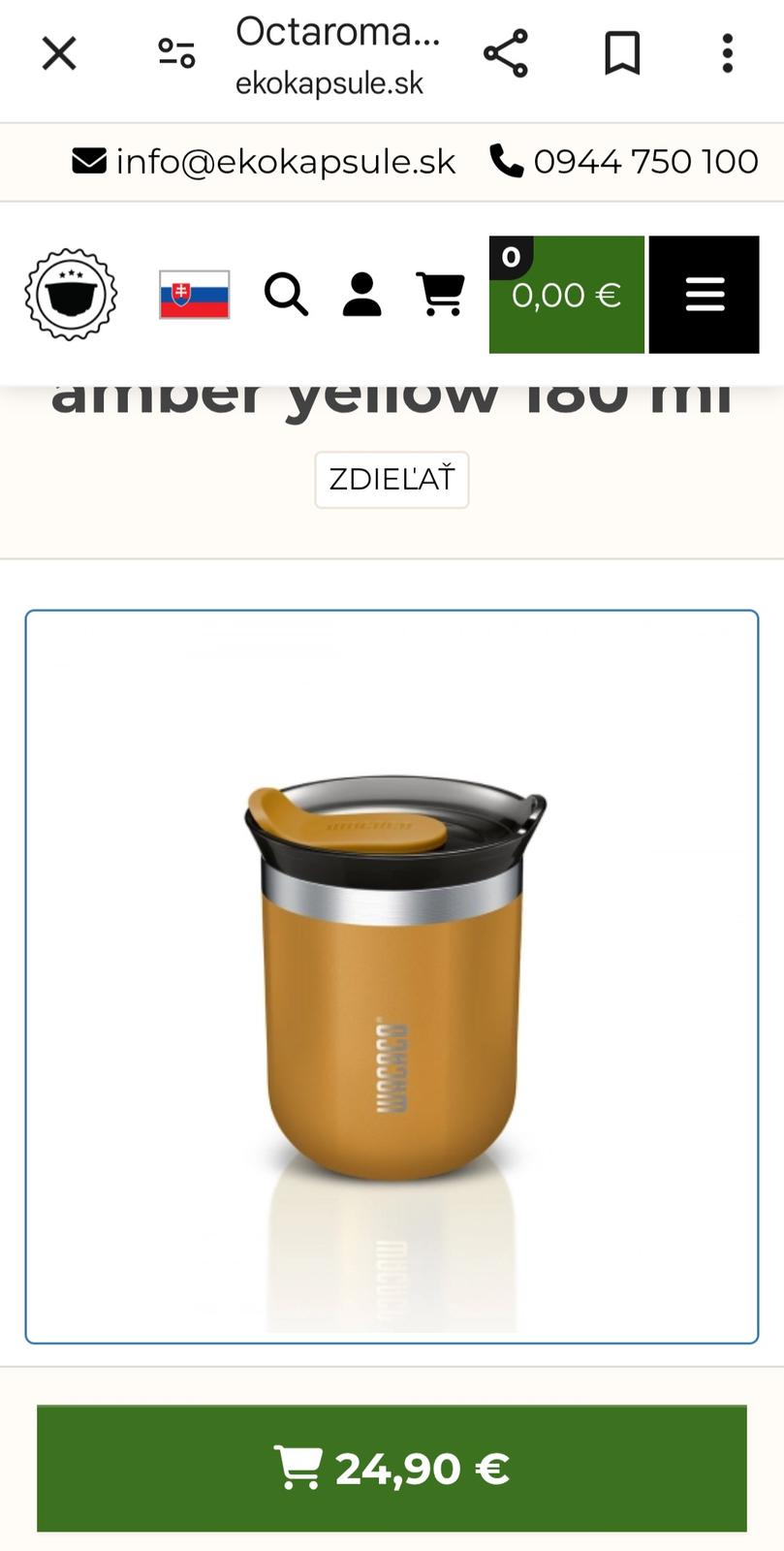The width and height of the screenshot is (784, 1551).
Task: Email info@ekokapsule.sk
Action: click(x=265, y=161)
